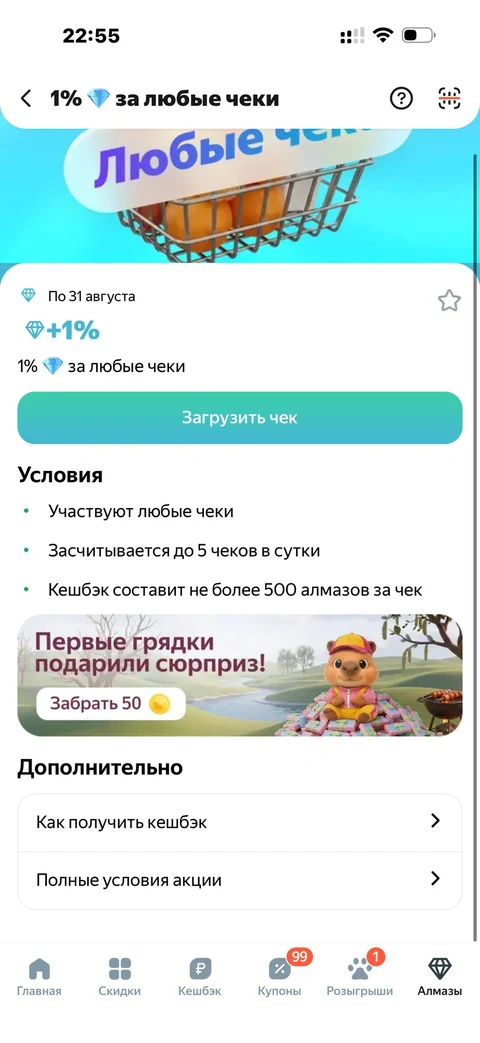
Task: Open the help question mark icon
Action: (401, 99)
